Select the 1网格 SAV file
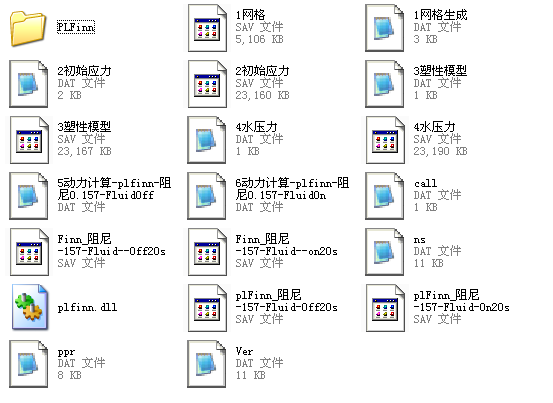Screen dimensions: 553x403 click(207, 28)
